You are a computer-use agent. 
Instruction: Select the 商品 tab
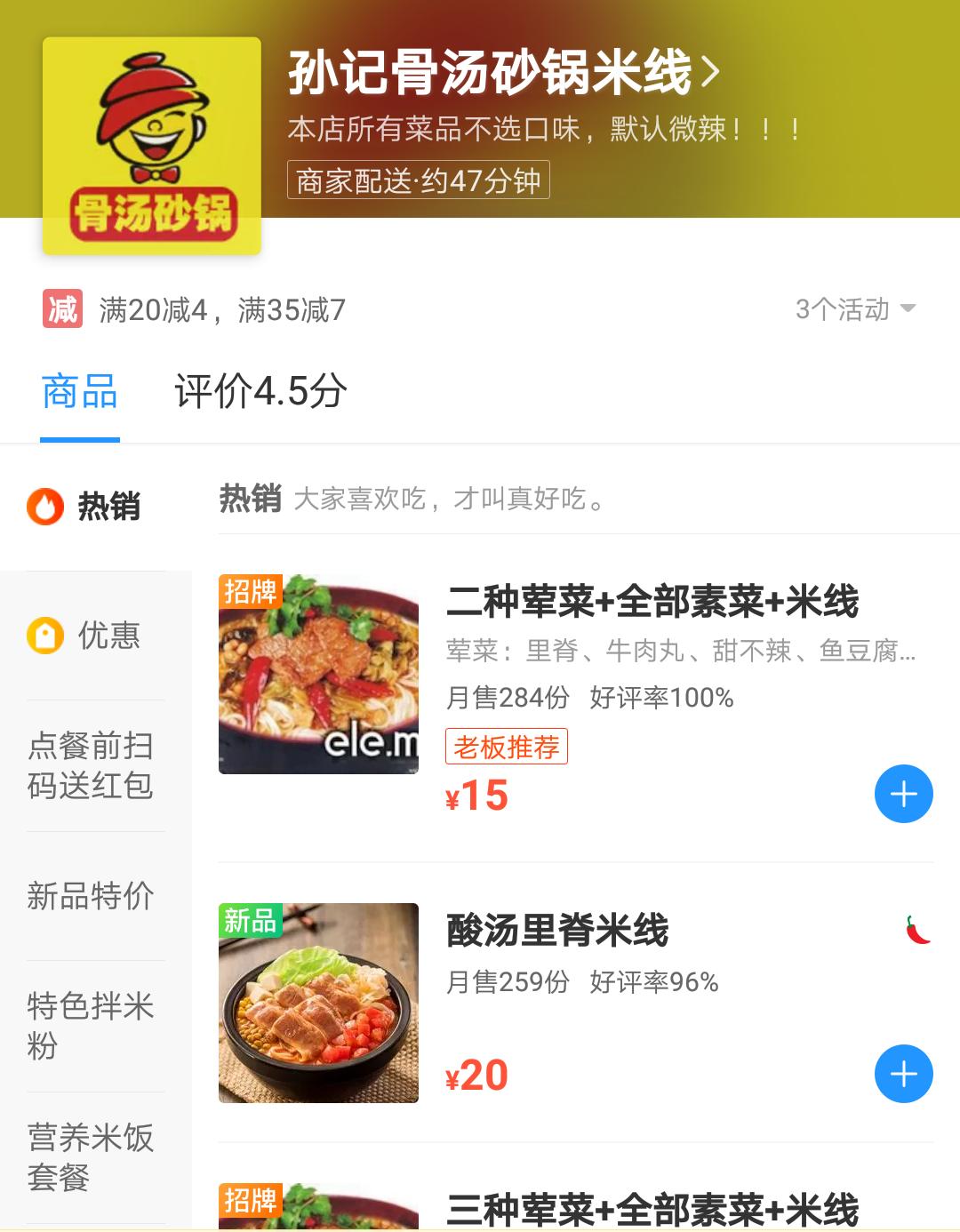(78, 391)
